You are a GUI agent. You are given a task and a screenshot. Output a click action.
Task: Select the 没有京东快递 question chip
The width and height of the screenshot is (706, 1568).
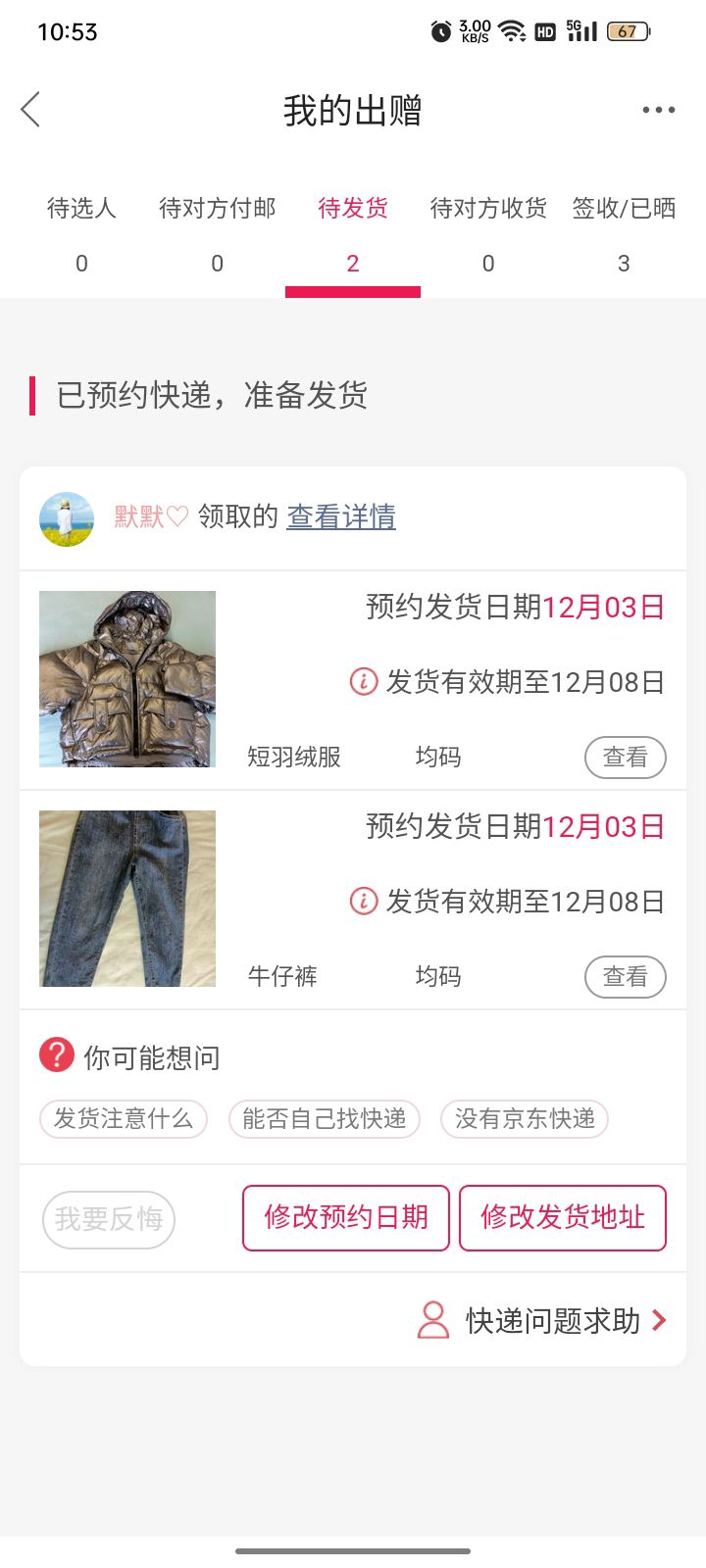(525, 1119)
